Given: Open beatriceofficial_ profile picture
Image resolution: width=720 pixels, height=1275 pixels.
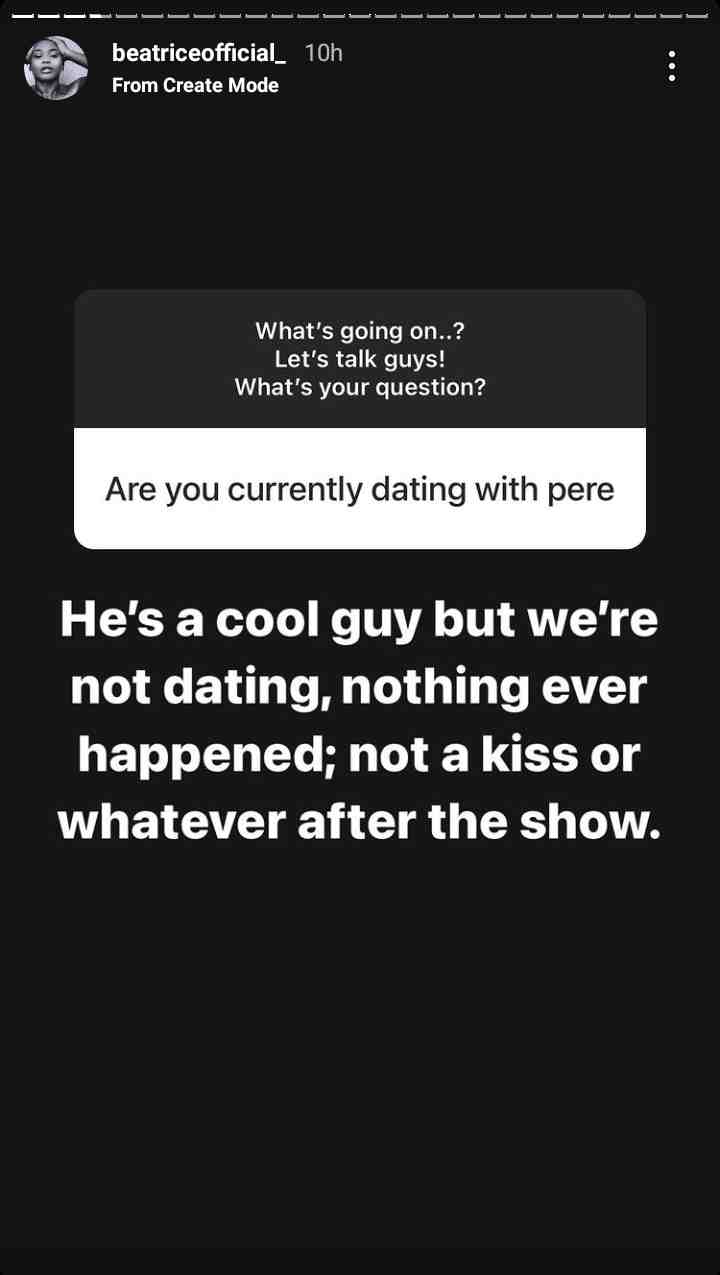Looking at the screenshot, I should click(56, 68).
